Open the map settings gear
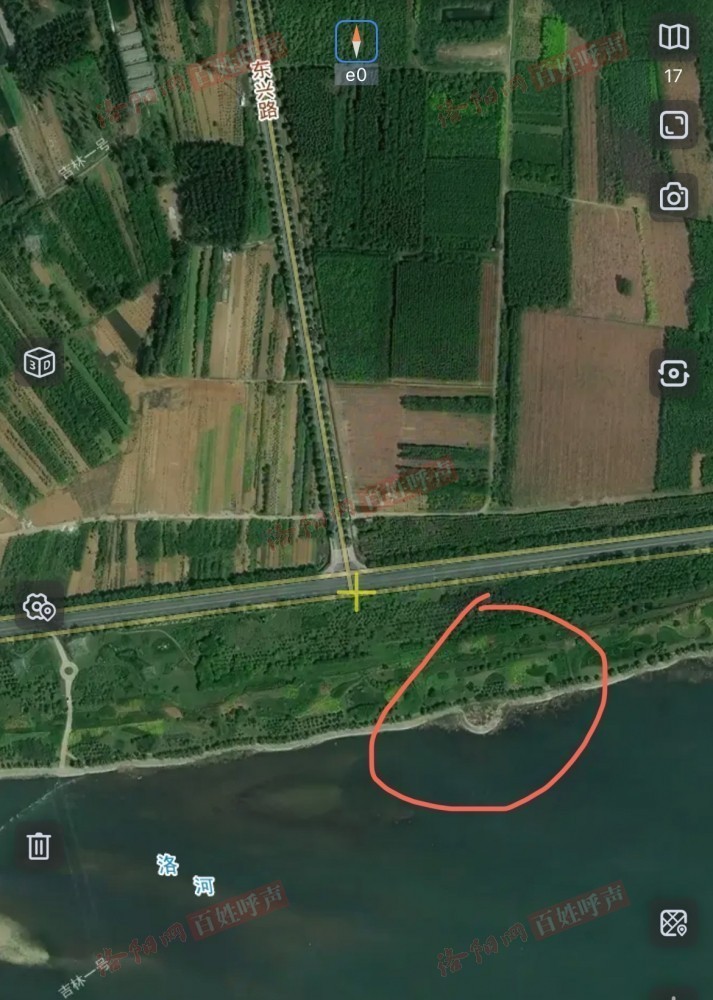This screenshot has width=713, height=1000. (x=40, y=607)
